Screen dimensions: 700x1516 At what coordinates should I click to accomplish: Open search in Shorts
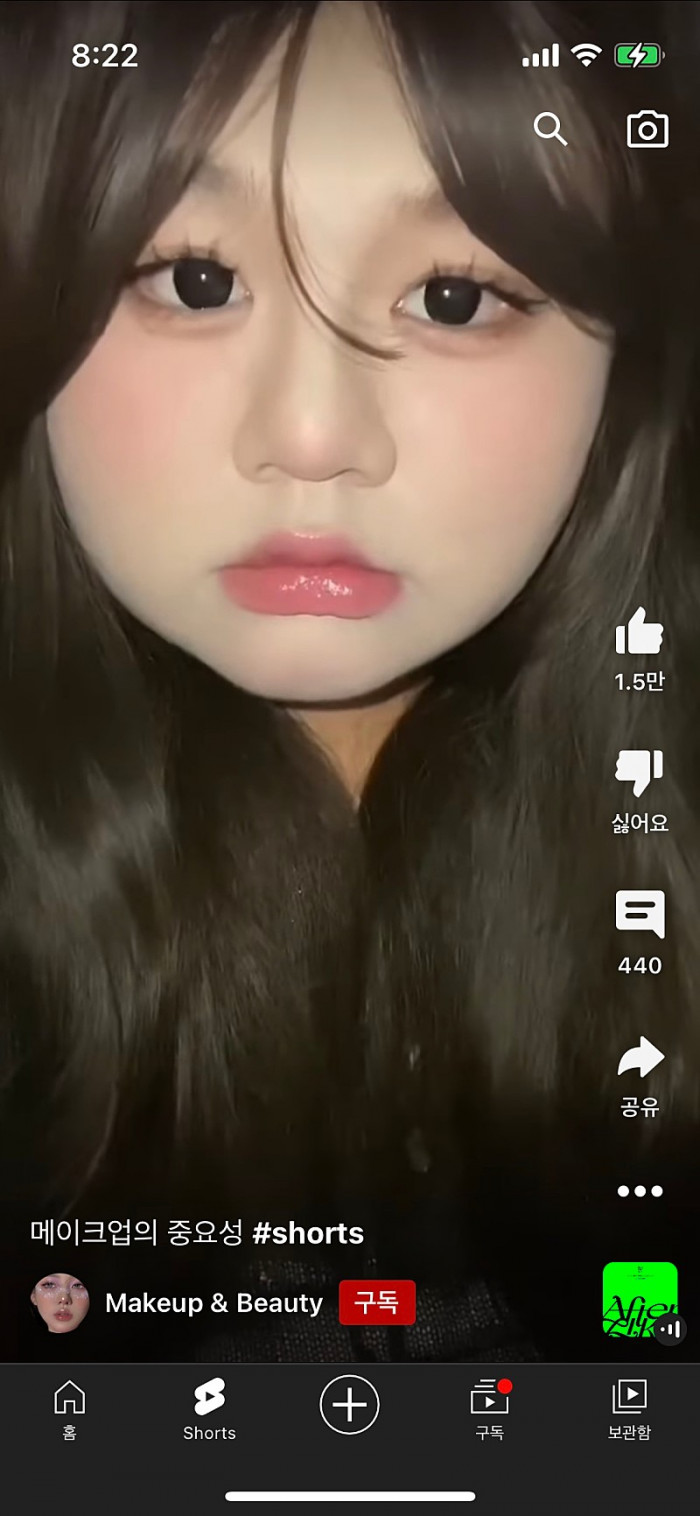[550, 129]
